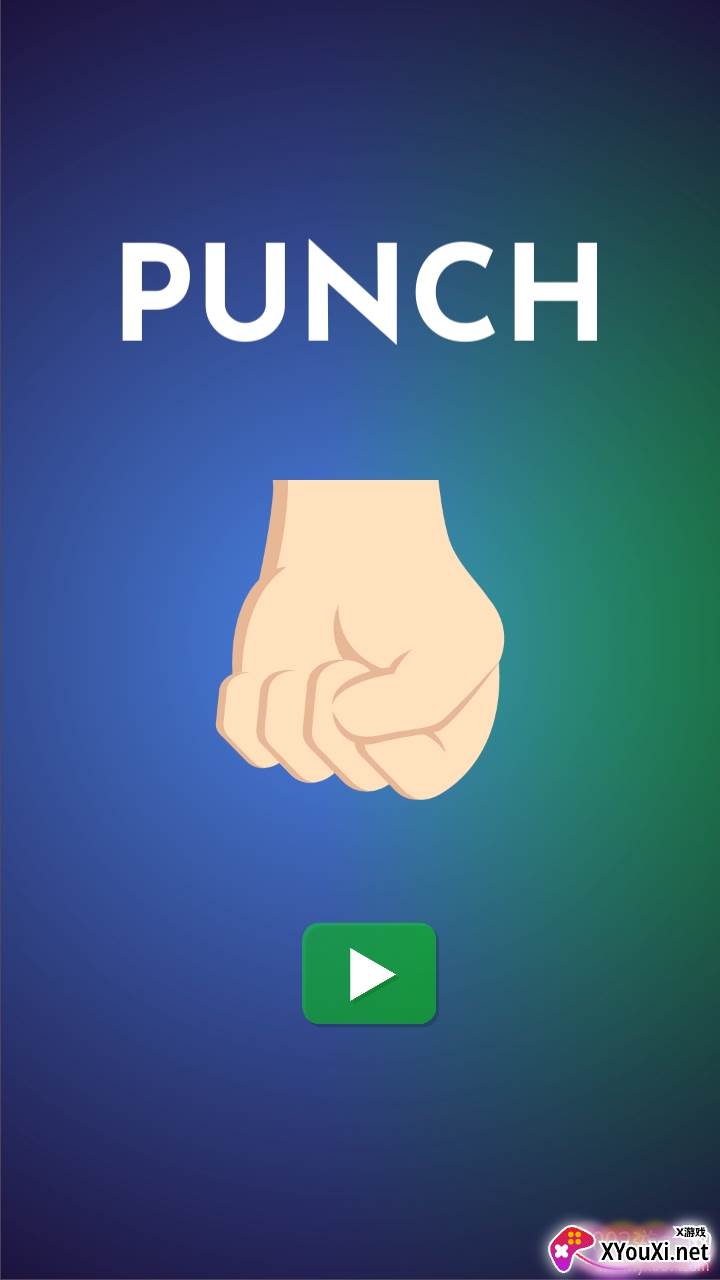Start the game with the green play button

point(369,974)
